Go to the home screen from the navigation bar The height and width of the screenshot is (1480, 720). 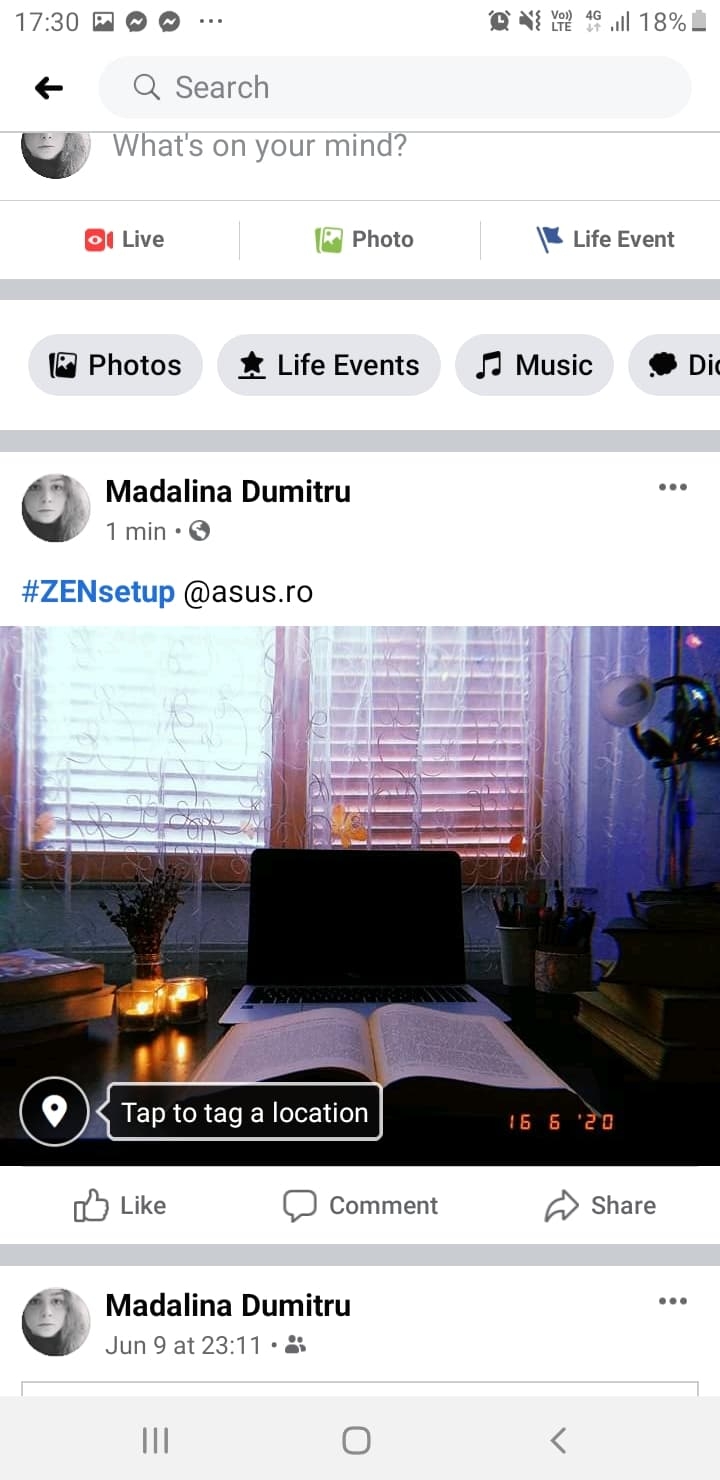click(357, 1440)
